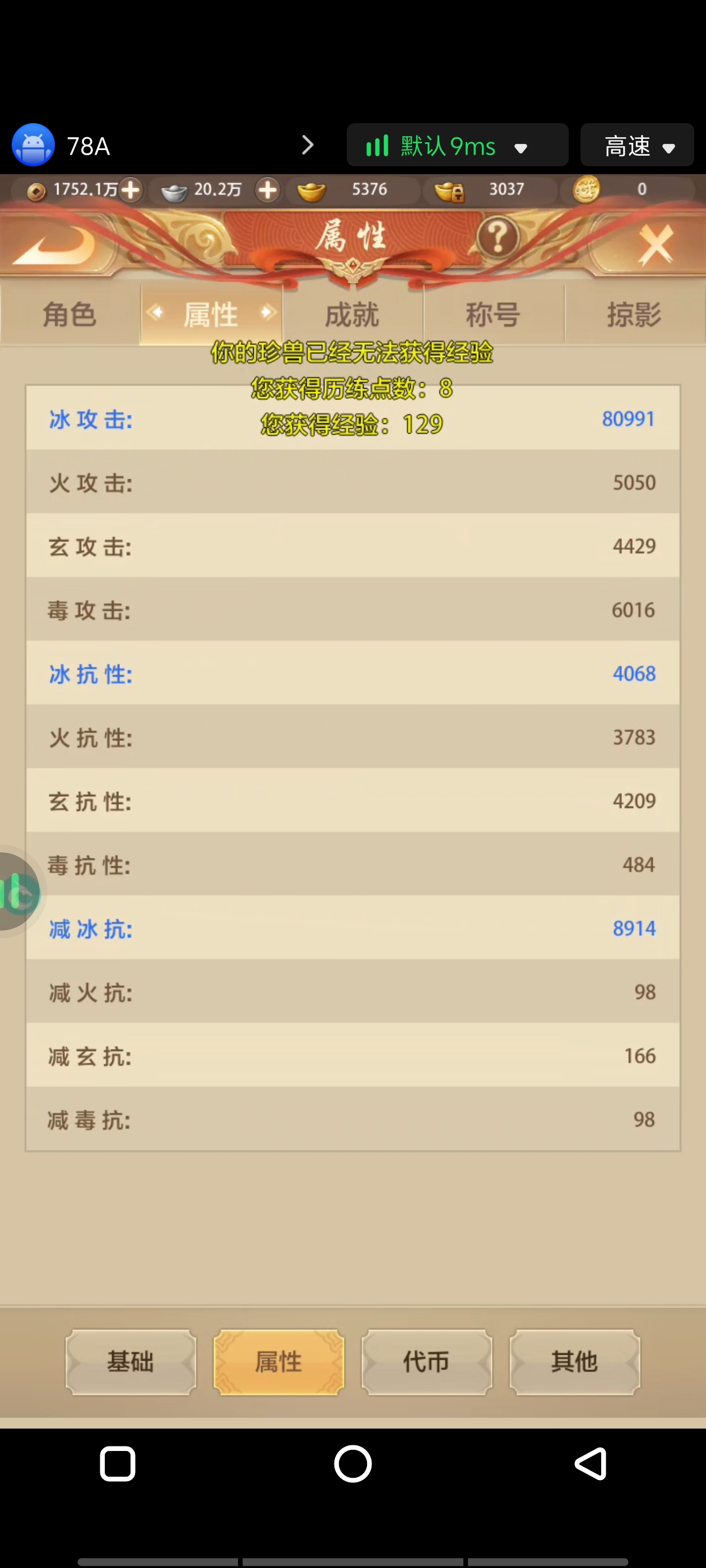Screen dimensions: 706x1568
Task: Select the 基础 sub-tab
Action: point(131,1362)
